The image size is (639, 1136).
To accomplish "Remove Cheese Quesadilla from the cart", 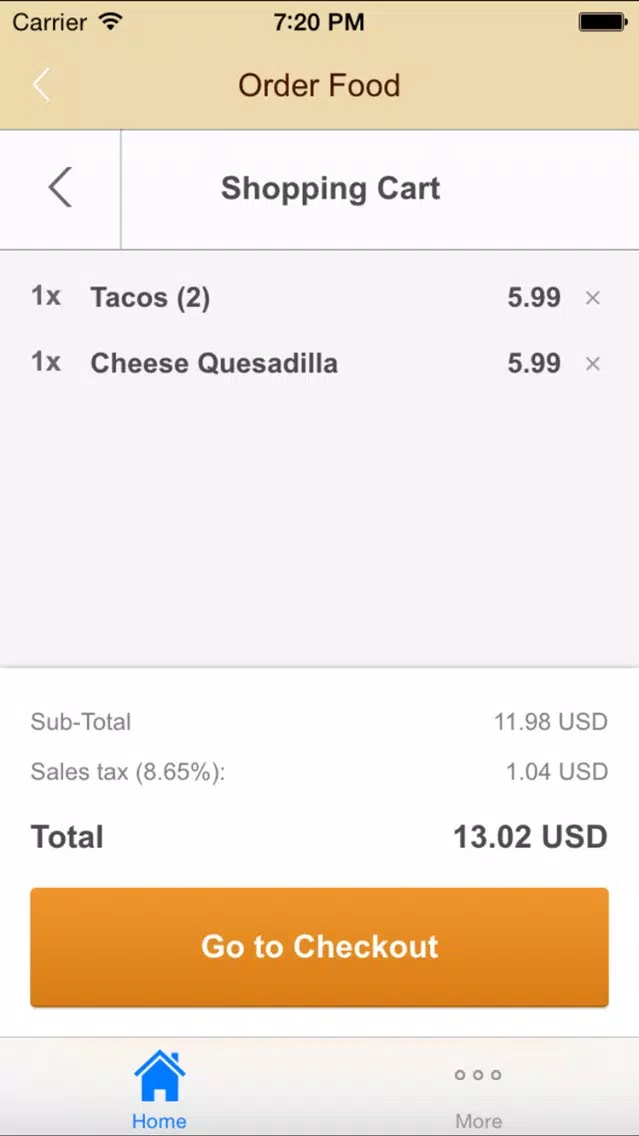I will (593, 364).
